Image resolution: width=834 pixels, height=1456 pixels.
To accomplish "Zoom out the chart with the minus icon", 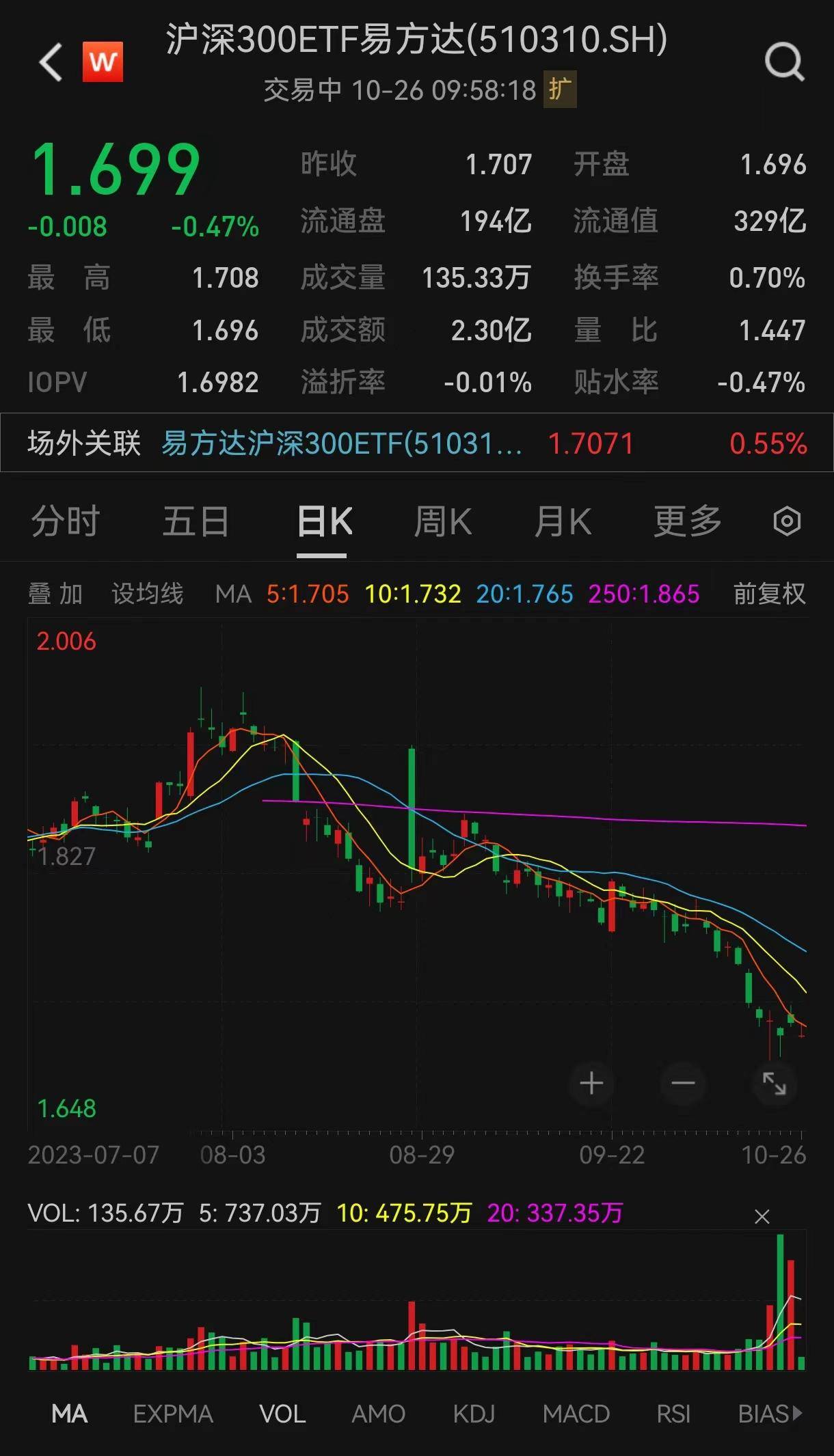I will pos(682,1084).
